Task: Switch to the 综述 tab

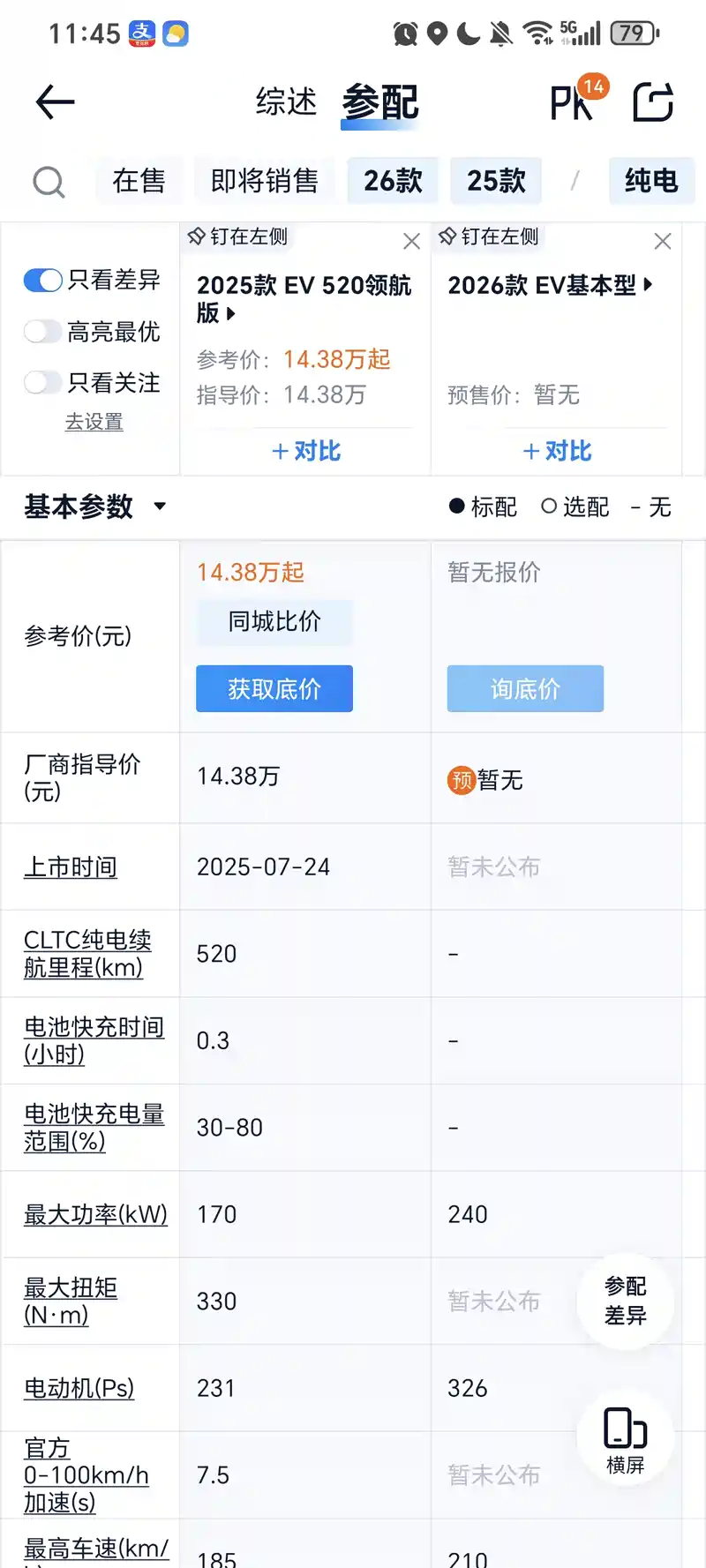Action: click(286, 102)
